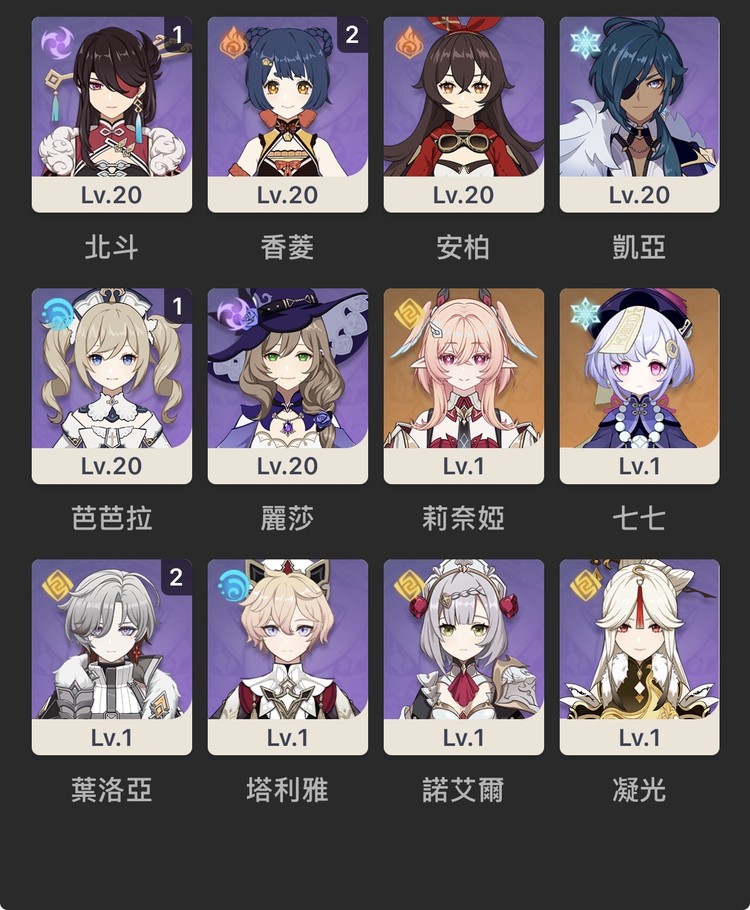The width and height of the screenshot is (750, 910).
Task: Select the 北斗 character portrait
Action: [112, 100]
